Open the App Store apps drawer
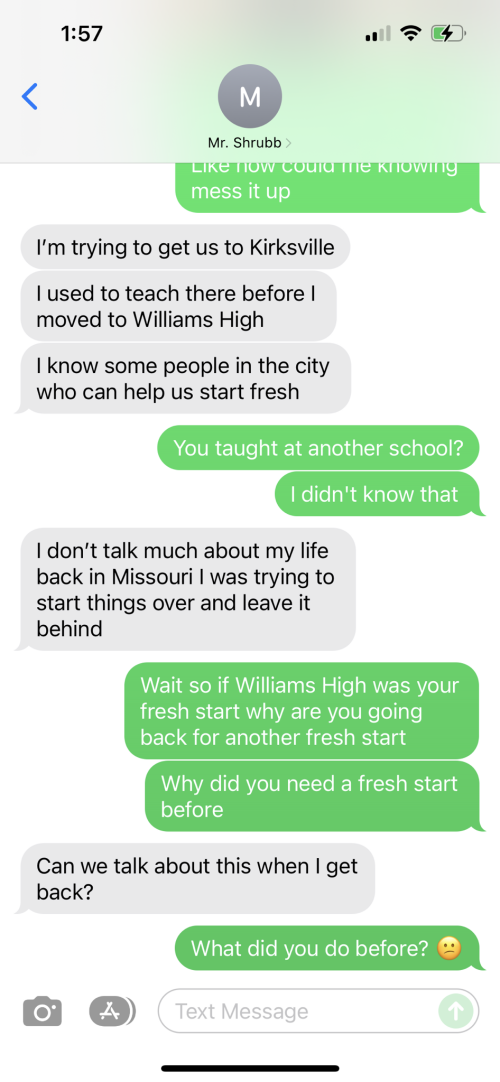This screenshot has width=500, height=1082. point(112,1011)
